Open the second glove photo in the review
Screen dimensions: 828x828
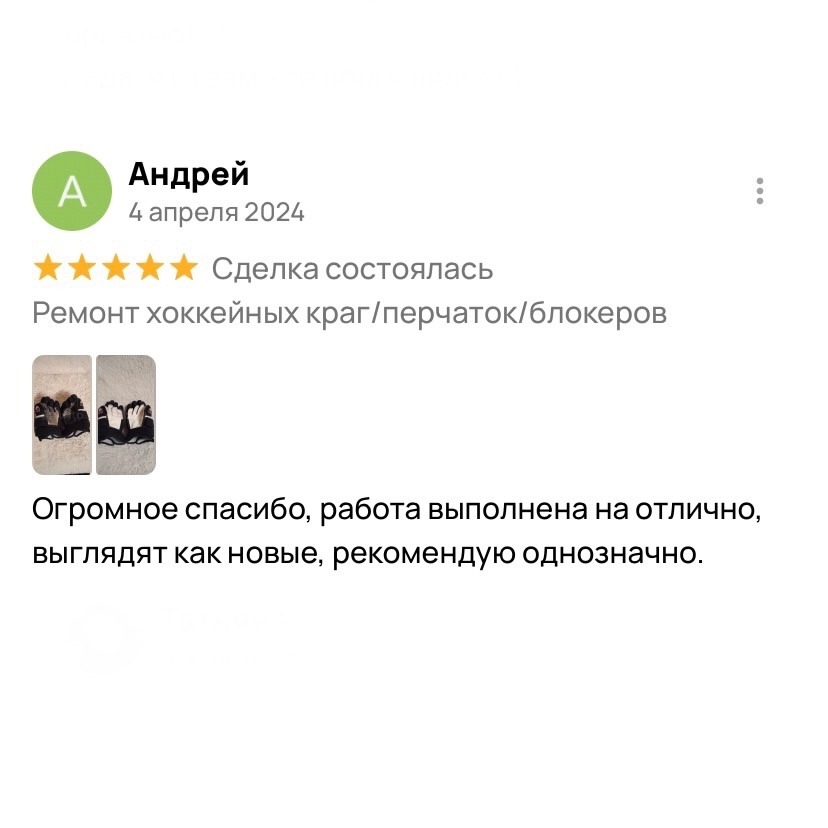(126, 415)
